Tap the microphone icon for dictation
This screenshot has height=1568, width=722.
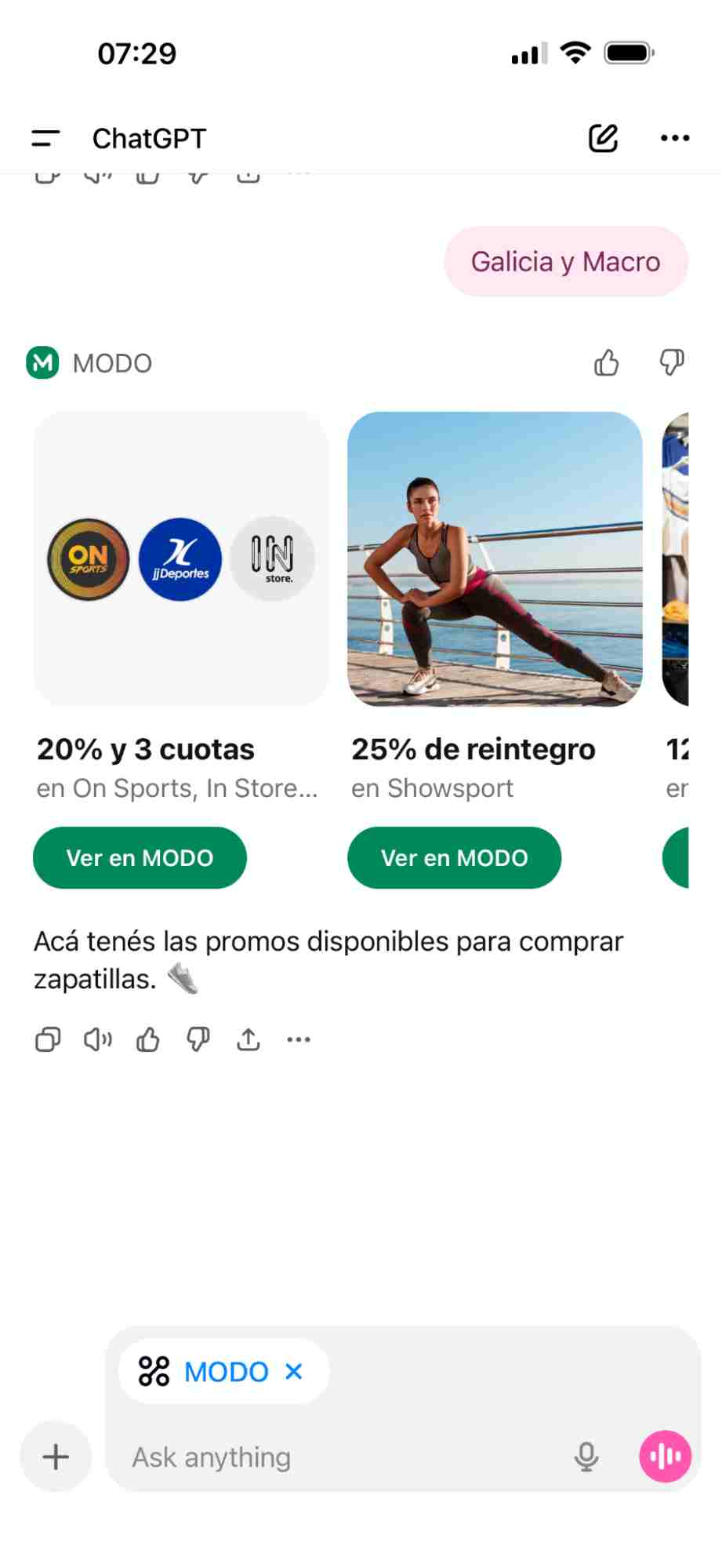[x=587, y=1457]
